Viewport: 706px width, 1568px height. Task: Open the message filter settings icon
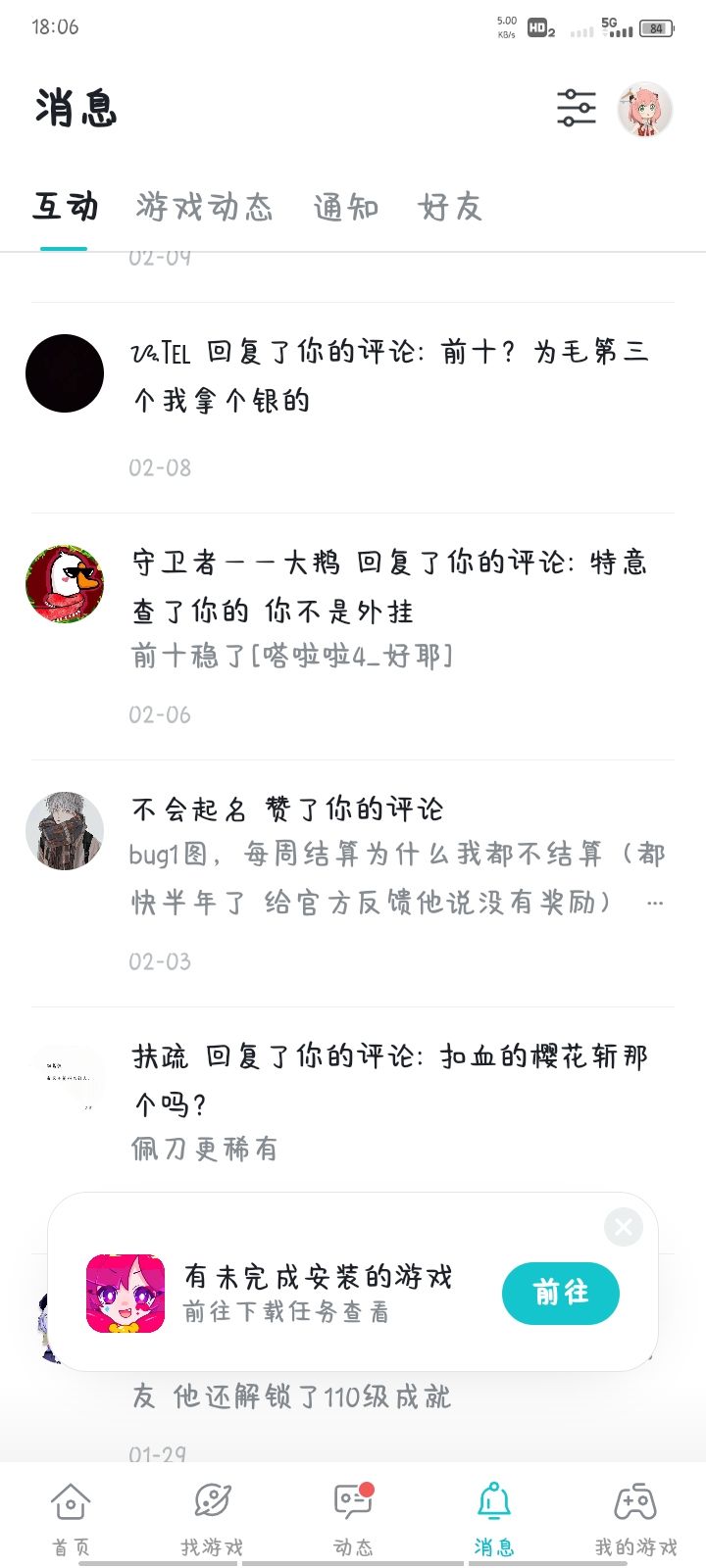(577, 108)
